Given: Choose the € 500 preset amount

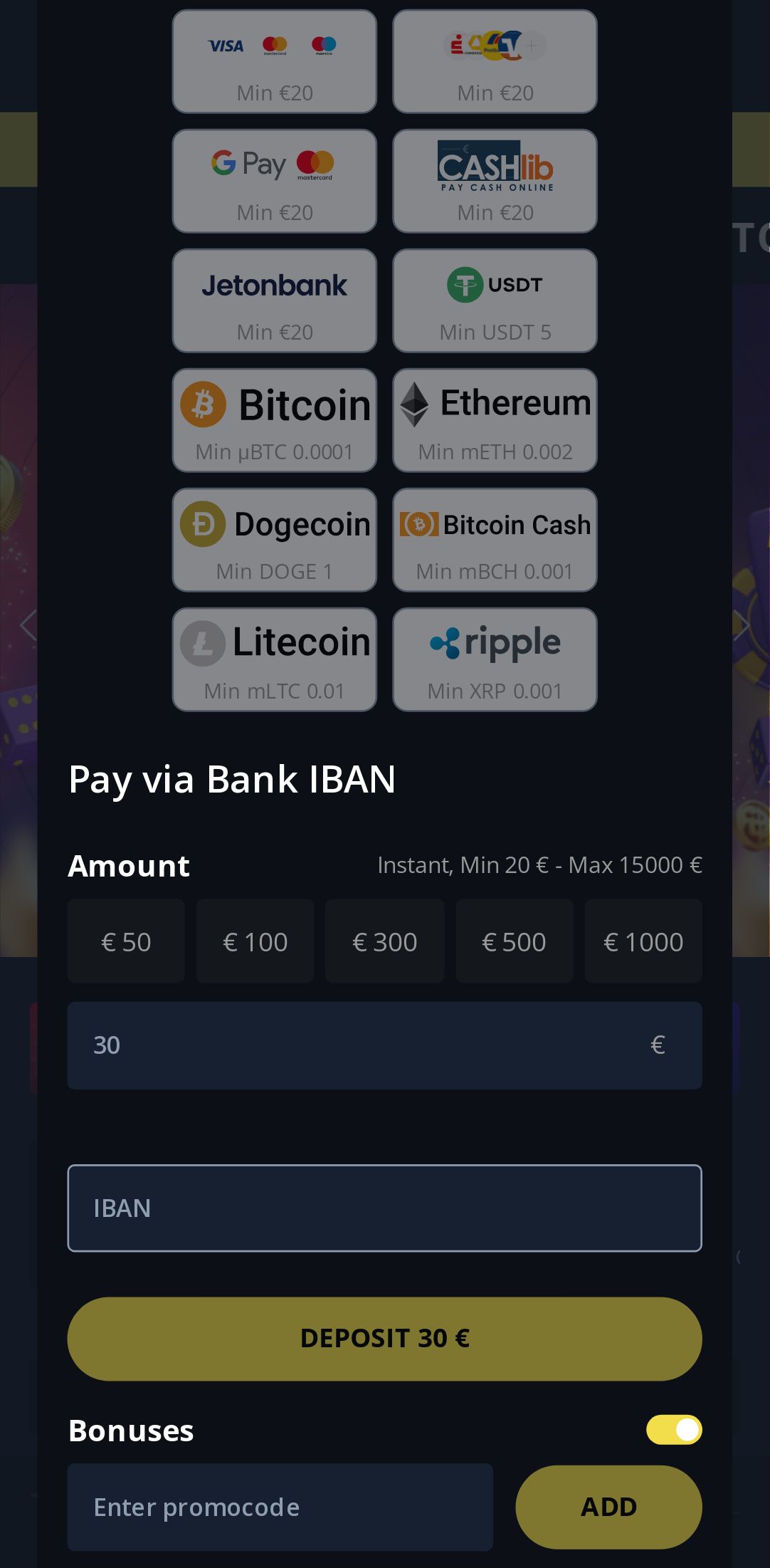Looking at the screenshot, I should (x=514, y=941).
